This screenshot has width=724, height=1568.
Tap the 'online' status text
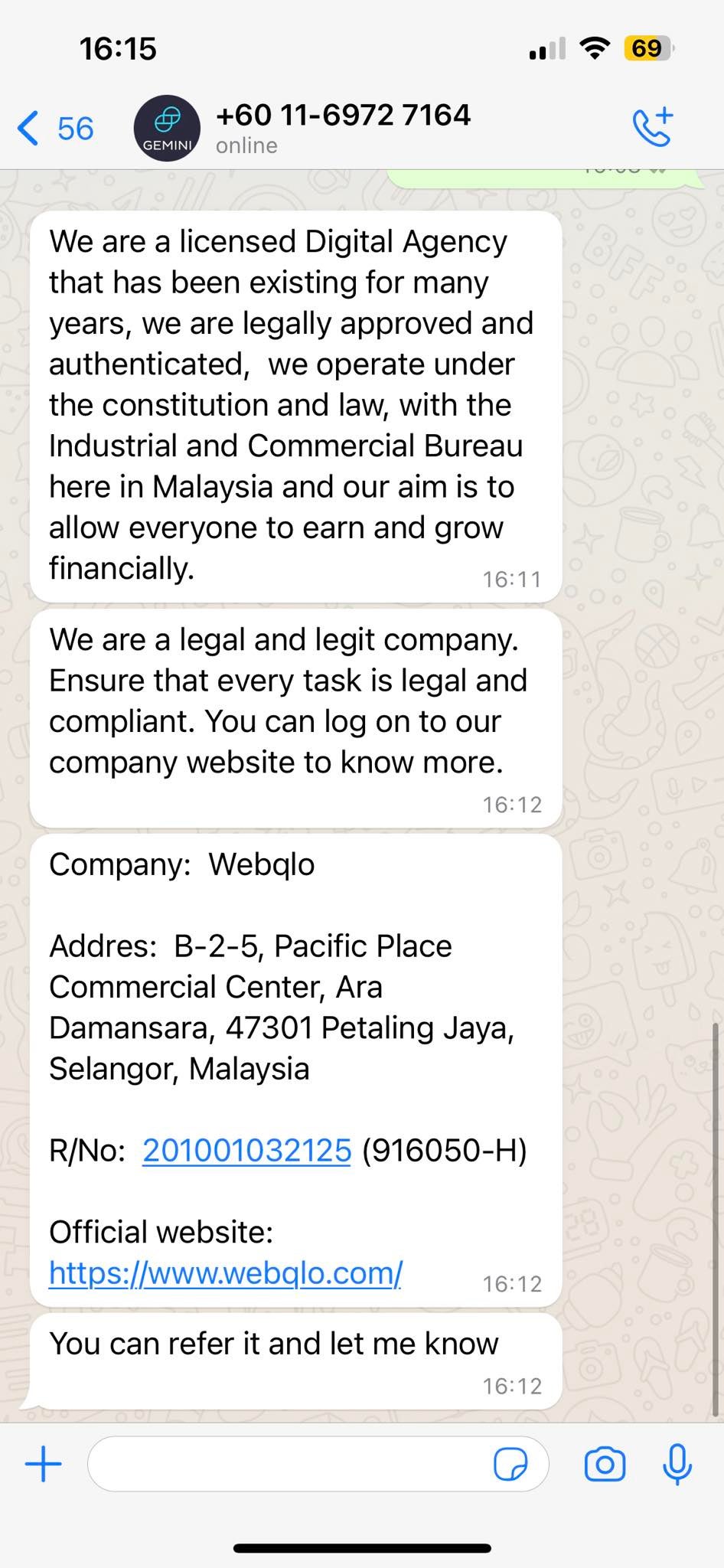tap(246, 145)
